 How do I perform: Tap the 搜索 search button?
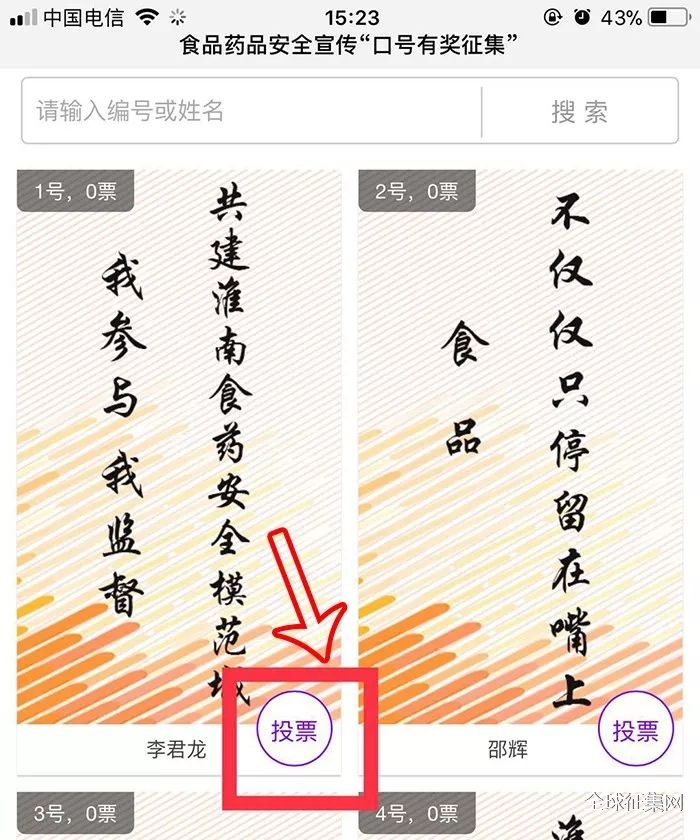point(579,111)
